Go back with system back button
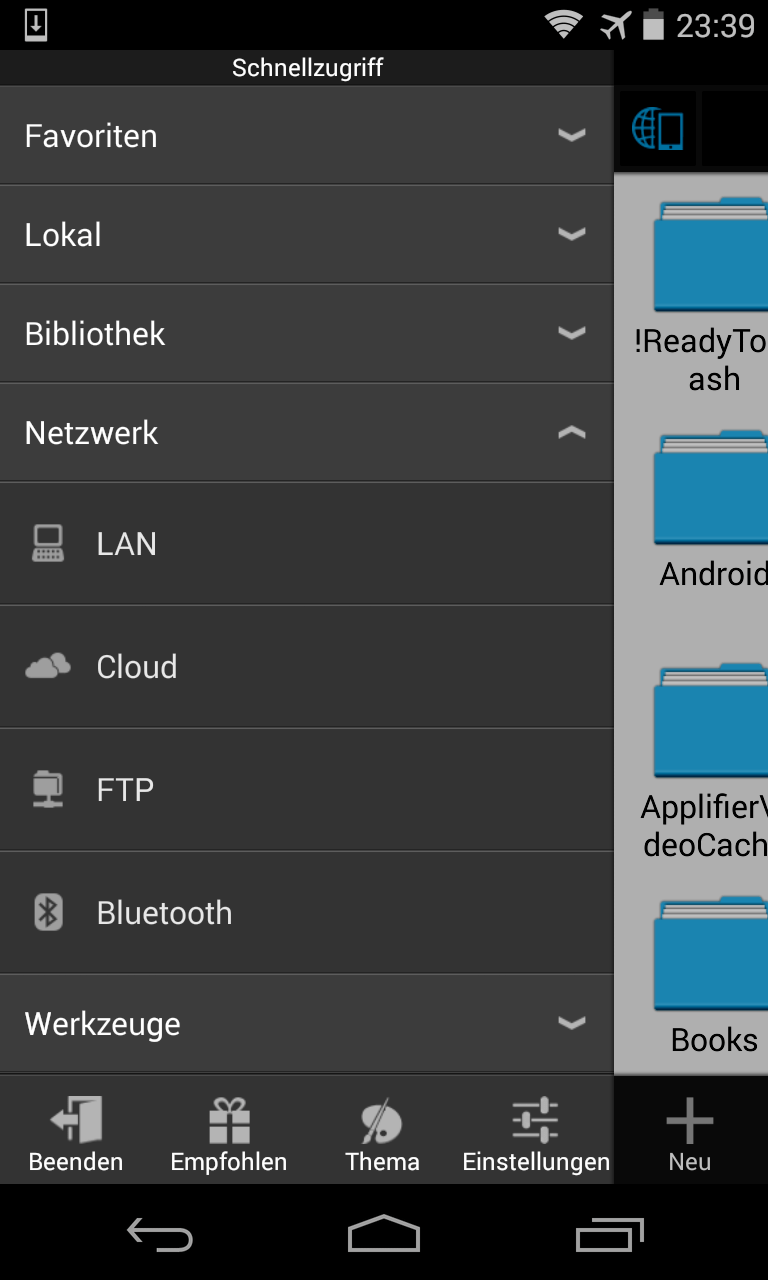768x1280 pixels. click(x=160, y=1235)
